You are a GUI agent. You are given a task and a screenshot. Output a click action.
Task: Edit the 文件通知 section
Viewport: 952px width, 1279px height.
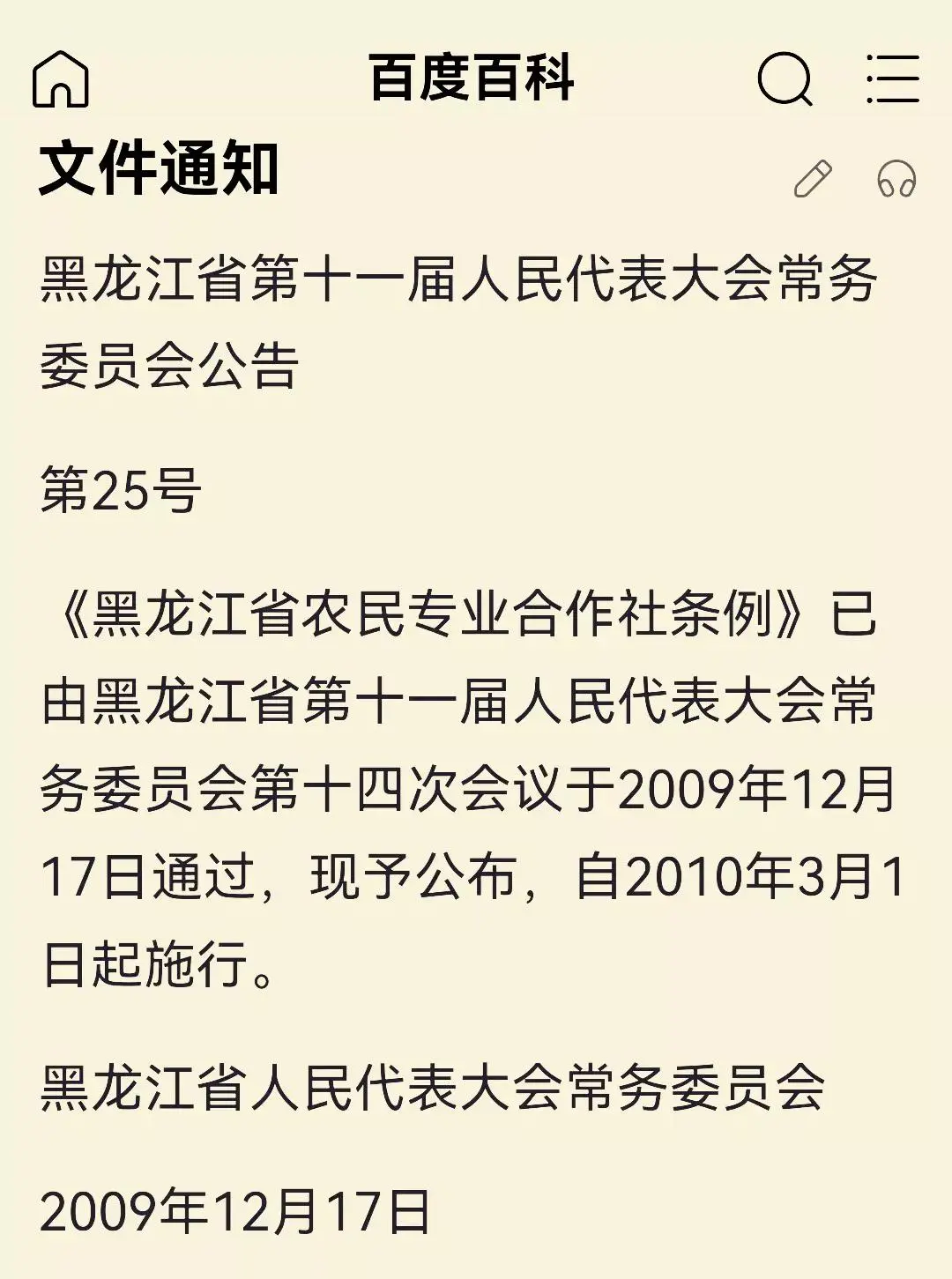(x=813, y=179)
